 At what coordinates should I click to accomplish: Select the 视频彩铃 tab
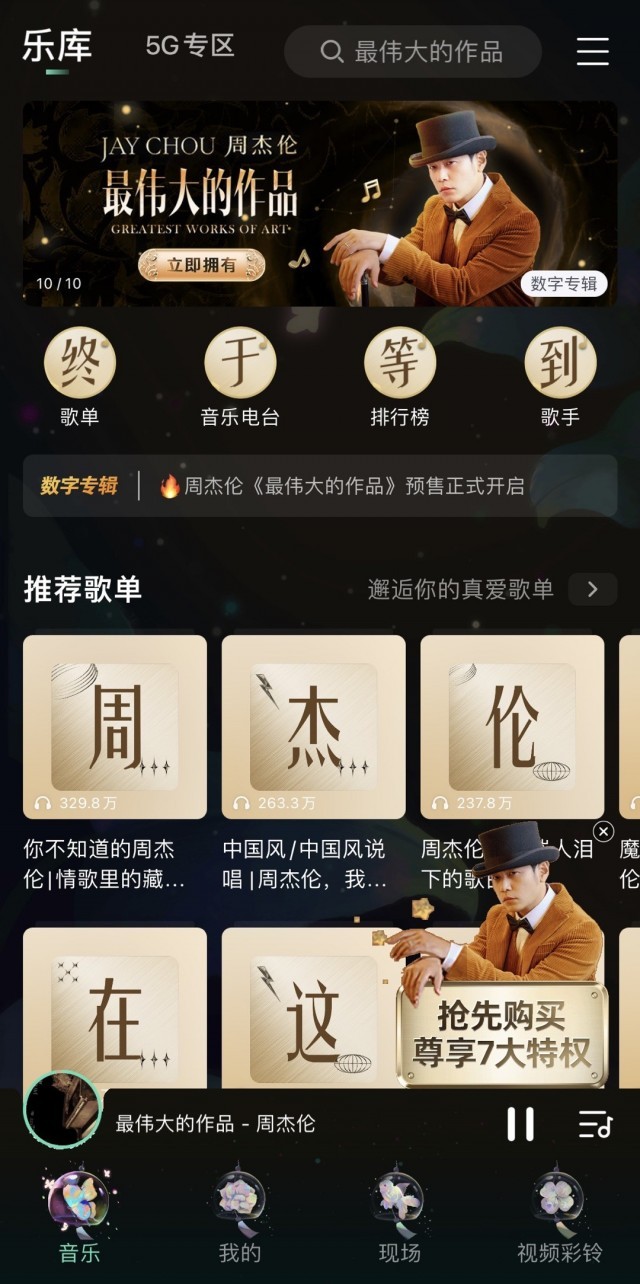559,1217
